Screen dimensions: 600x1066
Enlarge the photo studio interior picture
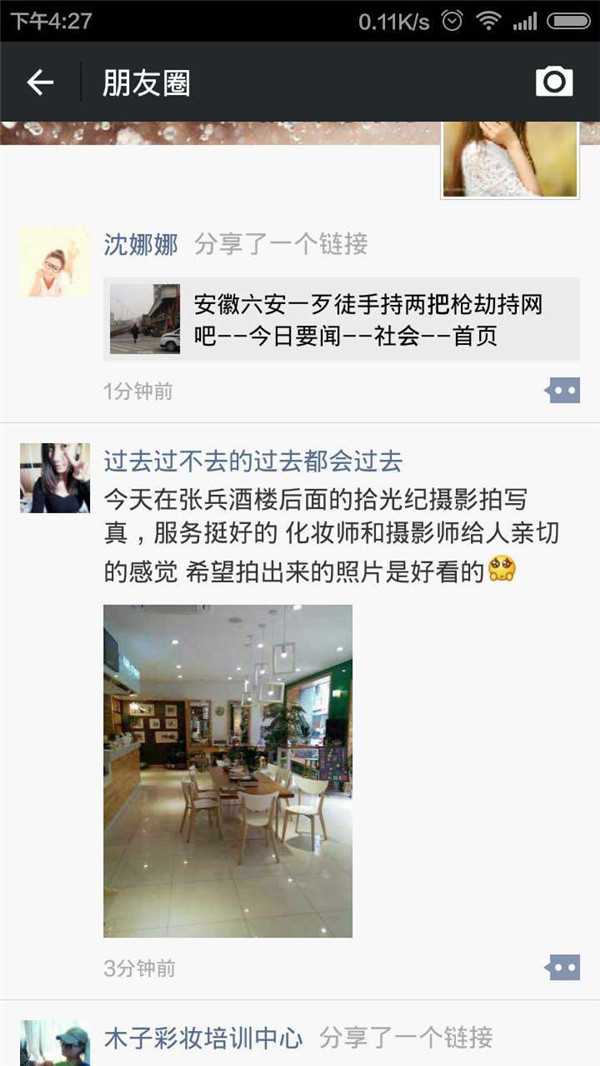pyautogui.click(x=228, y=770)
